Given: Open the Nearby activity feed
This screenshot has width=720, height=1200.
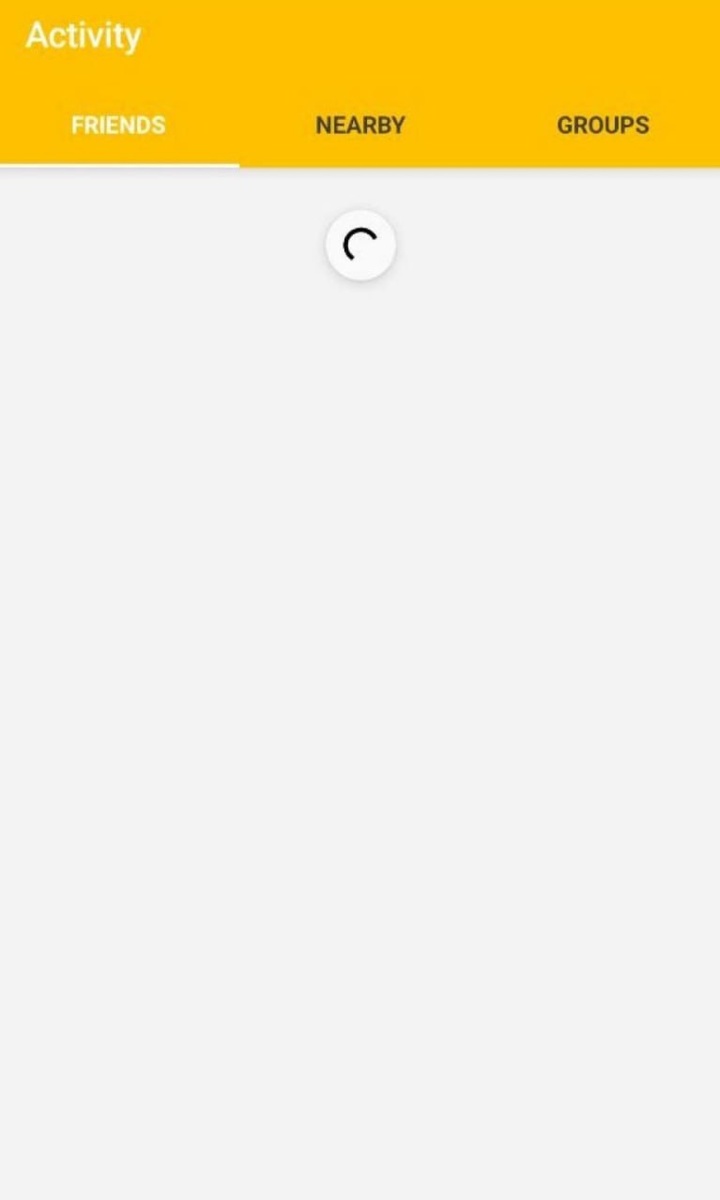Looking at the screenshot, I should tap(360, 125).
